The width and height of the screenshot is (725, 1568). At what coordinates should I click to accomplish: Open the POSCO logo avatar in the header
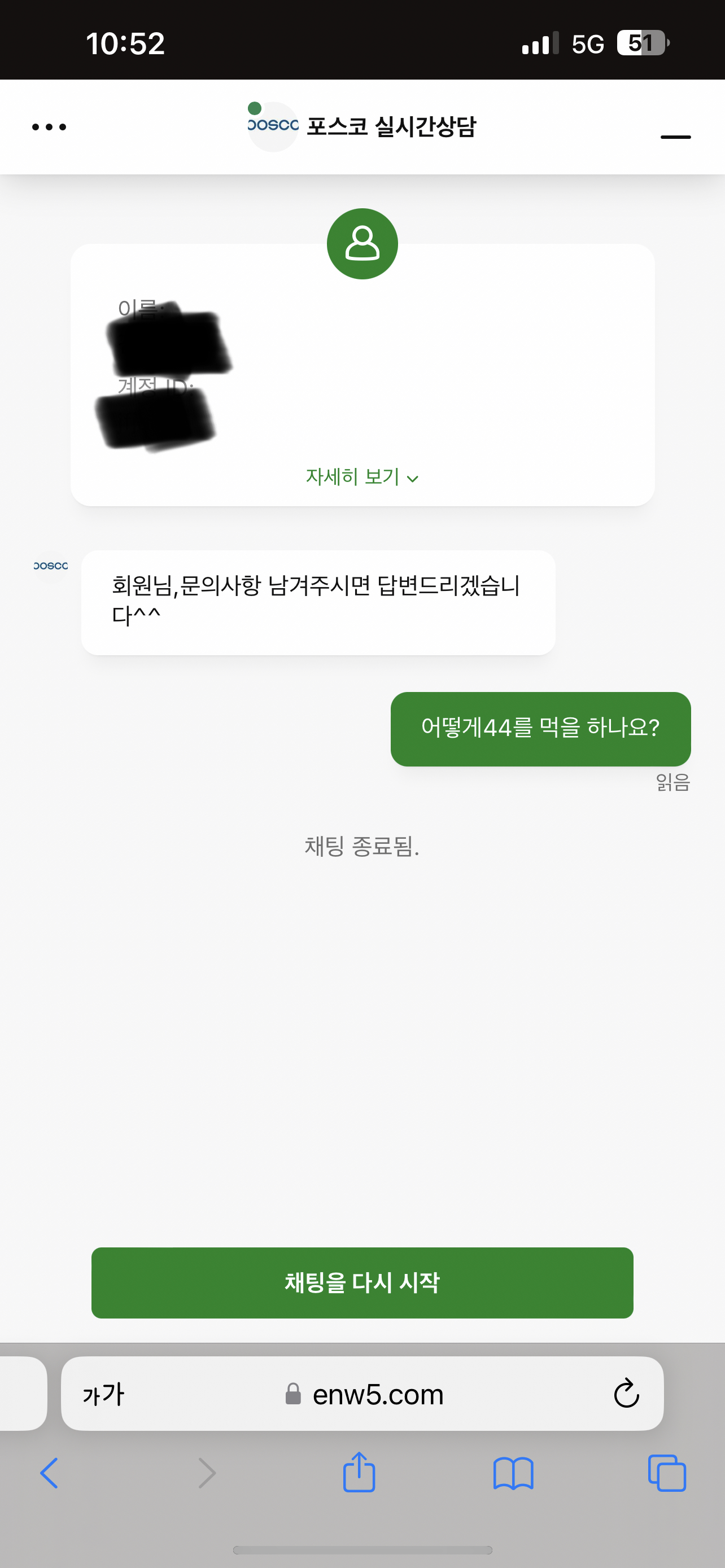[273, 126]
